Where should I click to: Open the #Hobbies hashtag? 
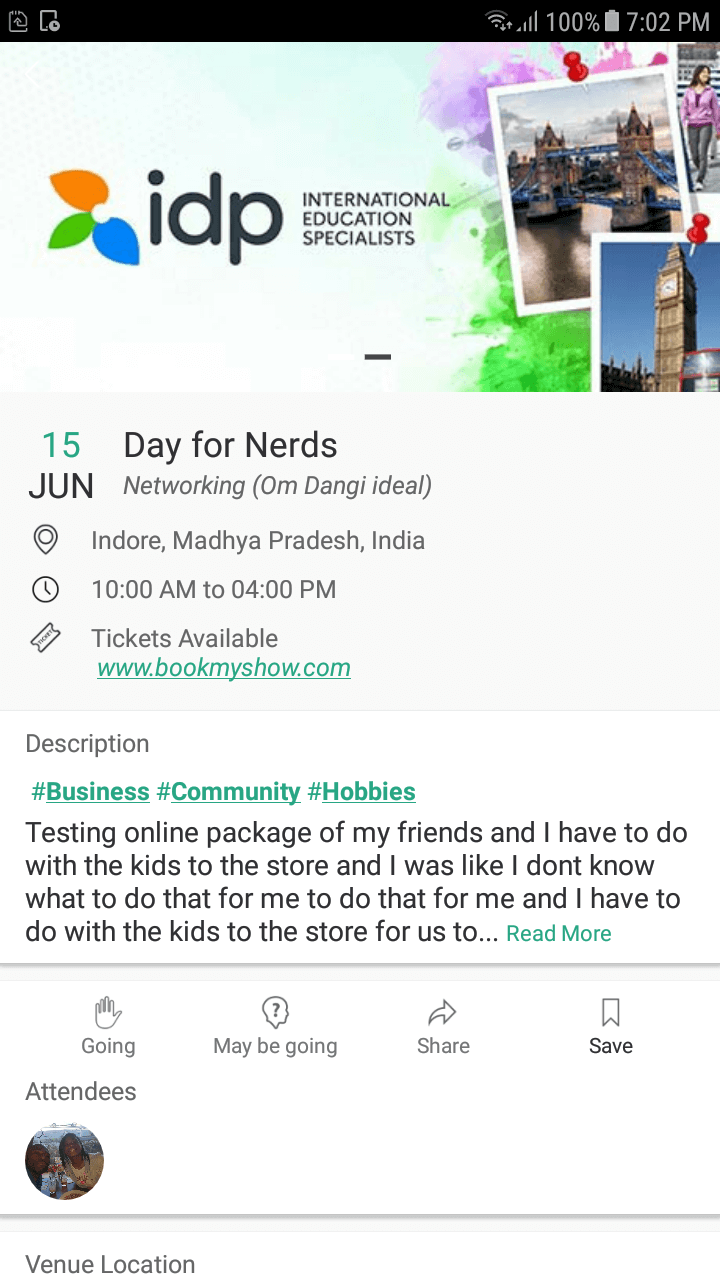362,792
